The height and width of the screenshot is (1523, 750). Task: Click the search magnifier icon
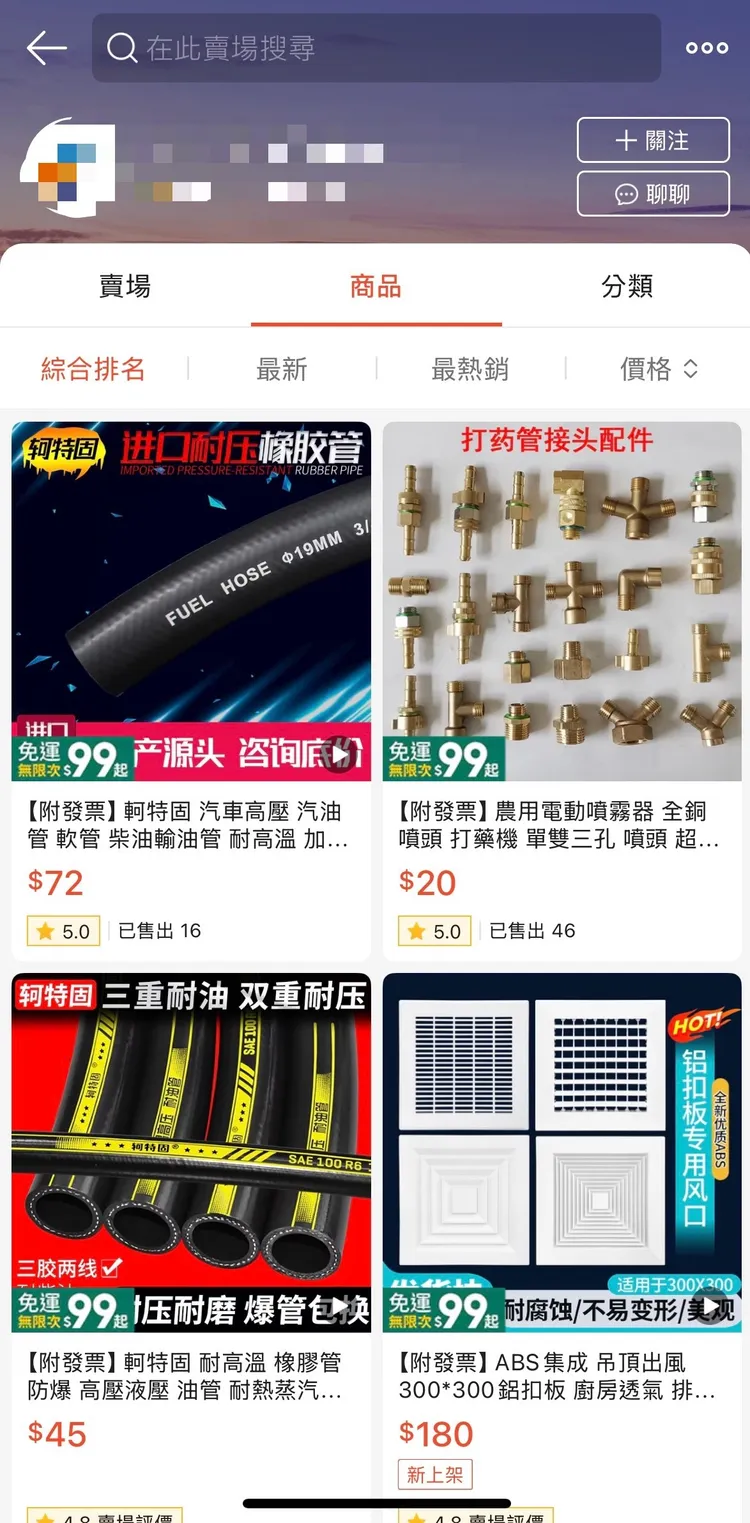click(x=121, y=47)
